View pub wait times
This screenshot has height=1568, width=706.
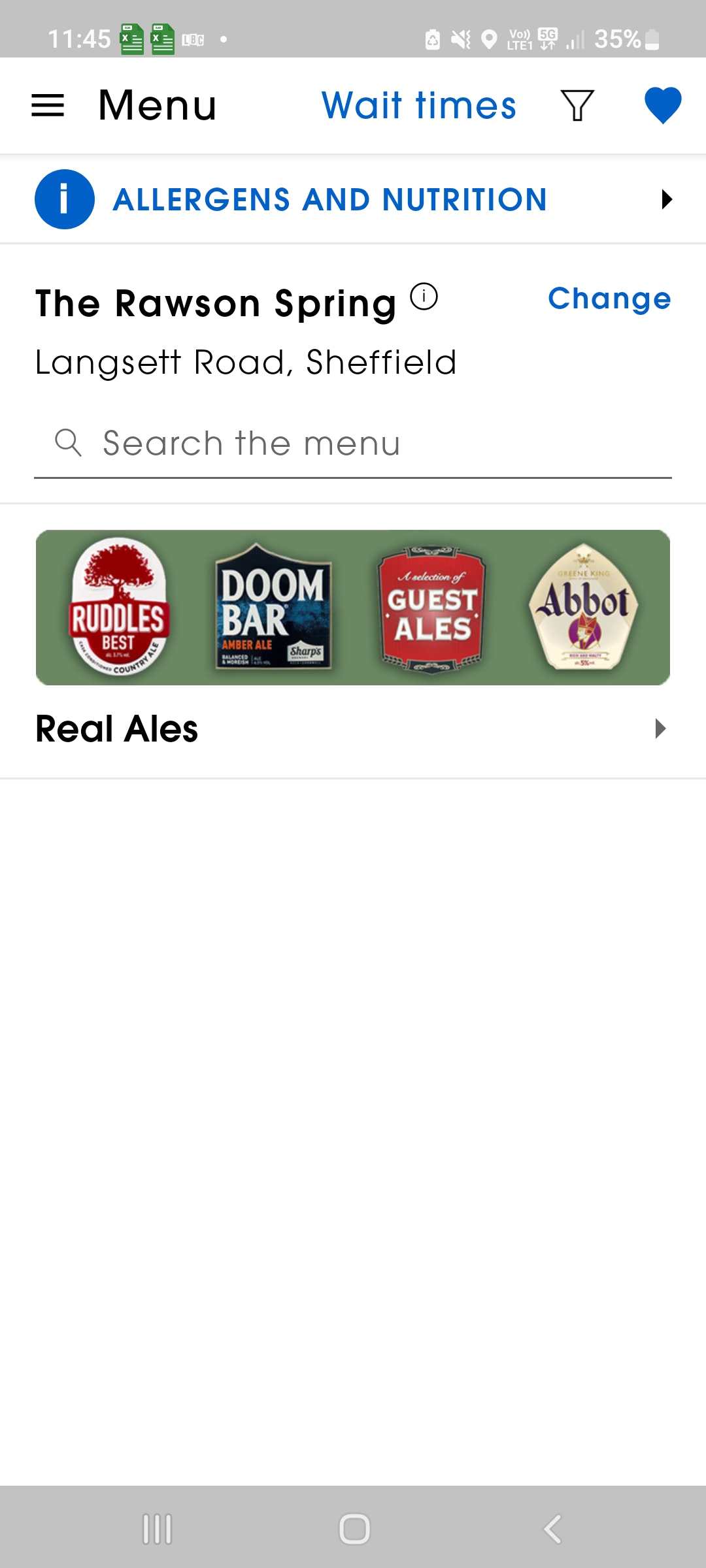(x=418, y=105)
